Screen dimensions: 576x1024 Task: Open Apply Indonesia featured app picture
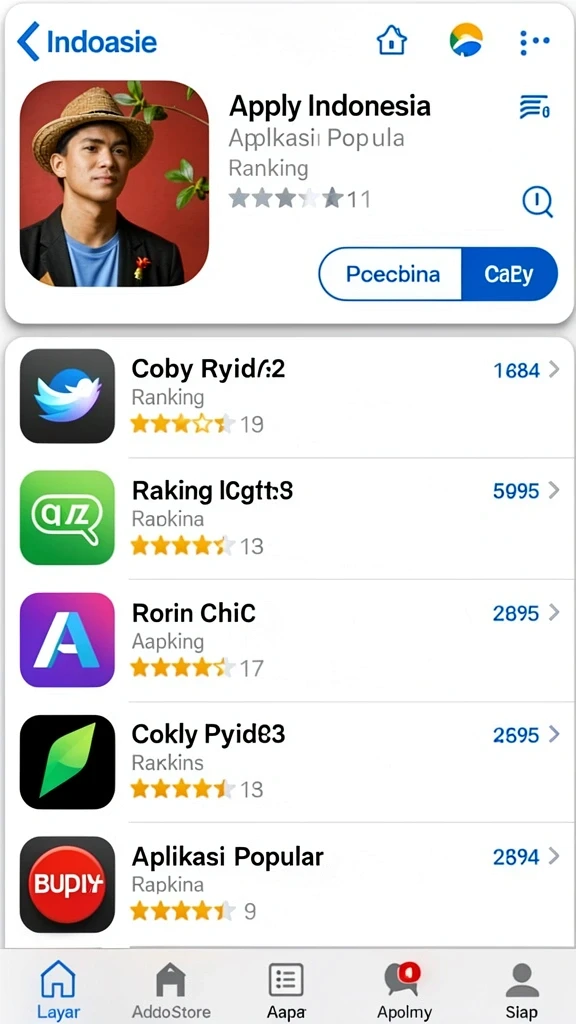[x=114, y=184]
